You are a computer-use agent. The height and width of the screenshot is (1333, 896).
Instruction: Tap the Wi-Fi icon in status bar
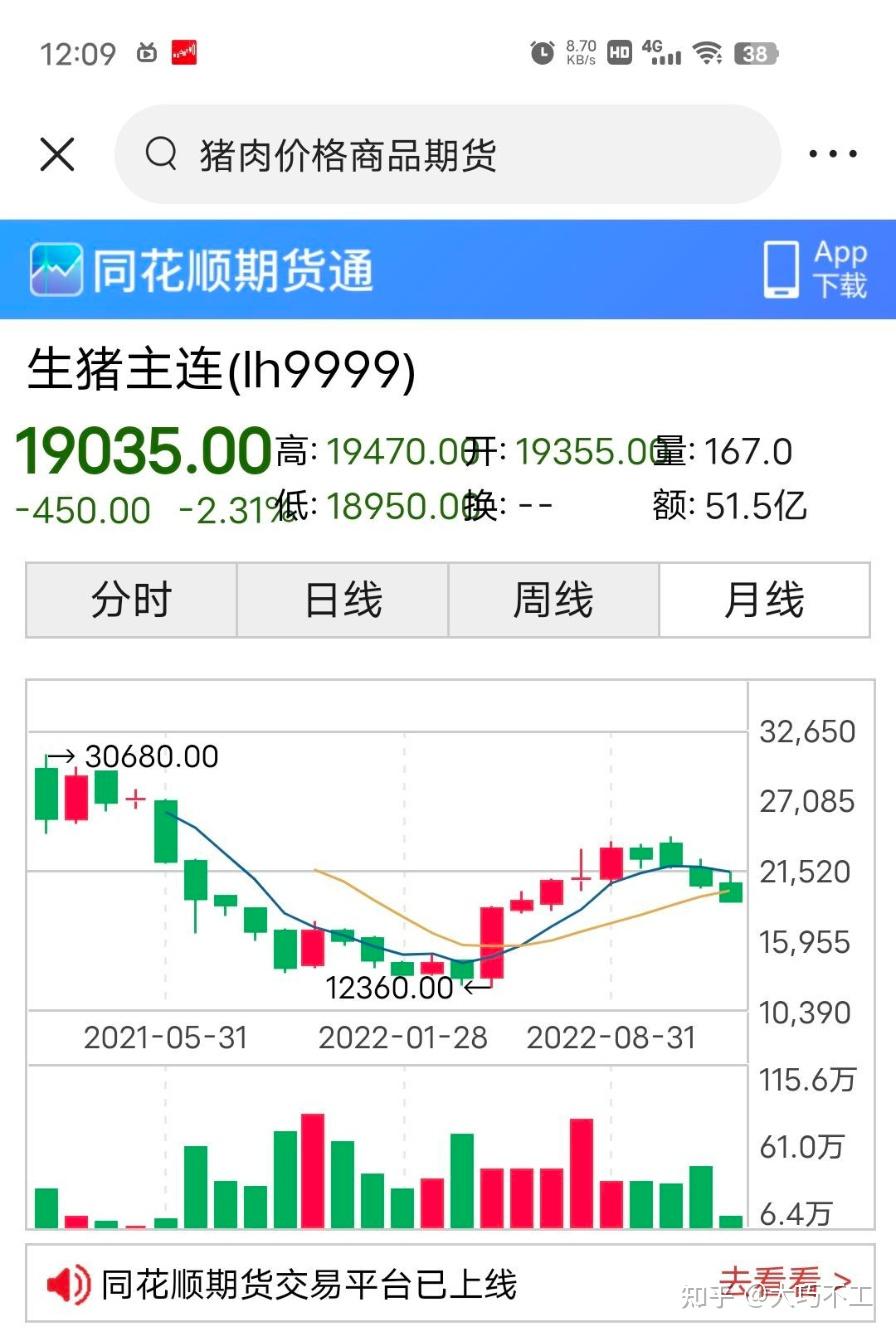click(x=710, y=52)
